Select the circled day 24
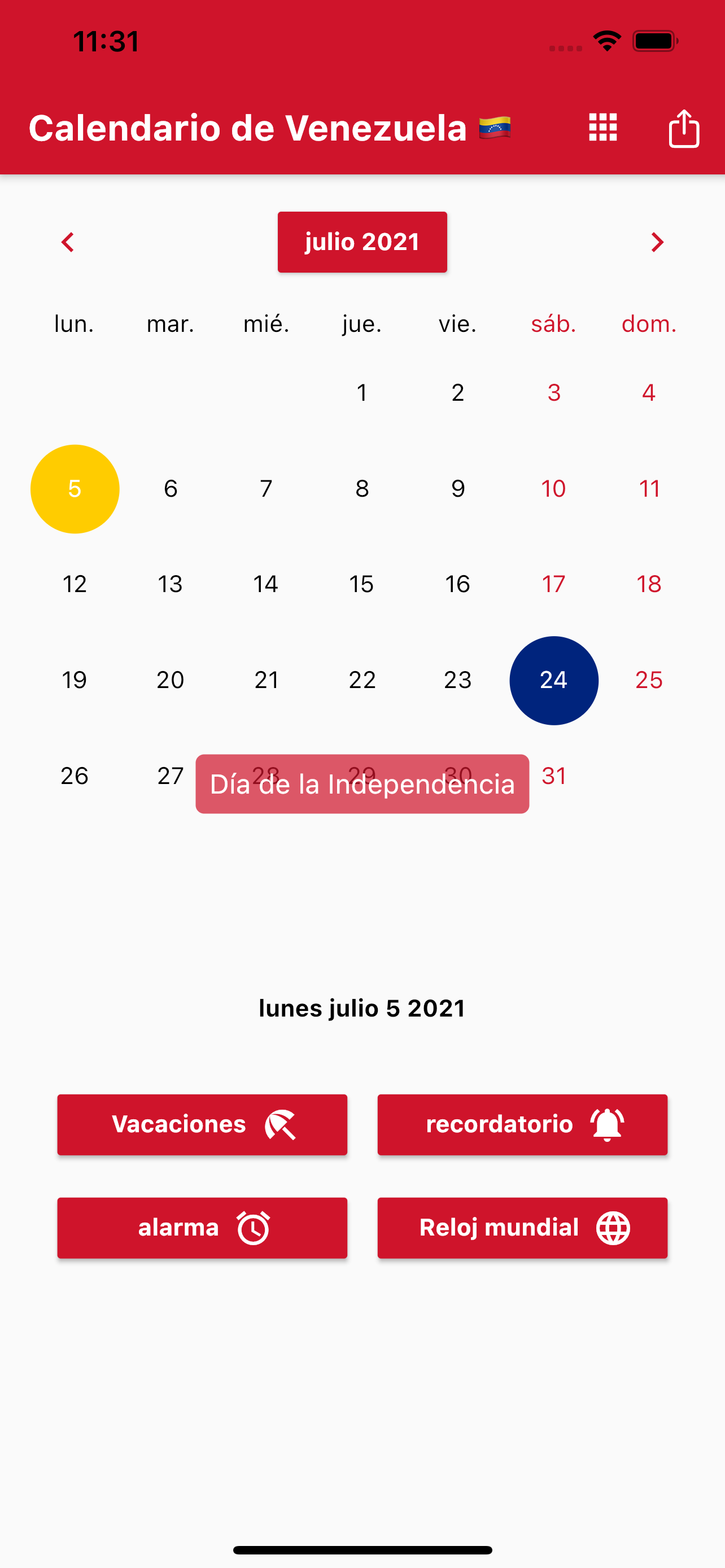This screenshot has height=1568, width=725. [x=553, y=680]
